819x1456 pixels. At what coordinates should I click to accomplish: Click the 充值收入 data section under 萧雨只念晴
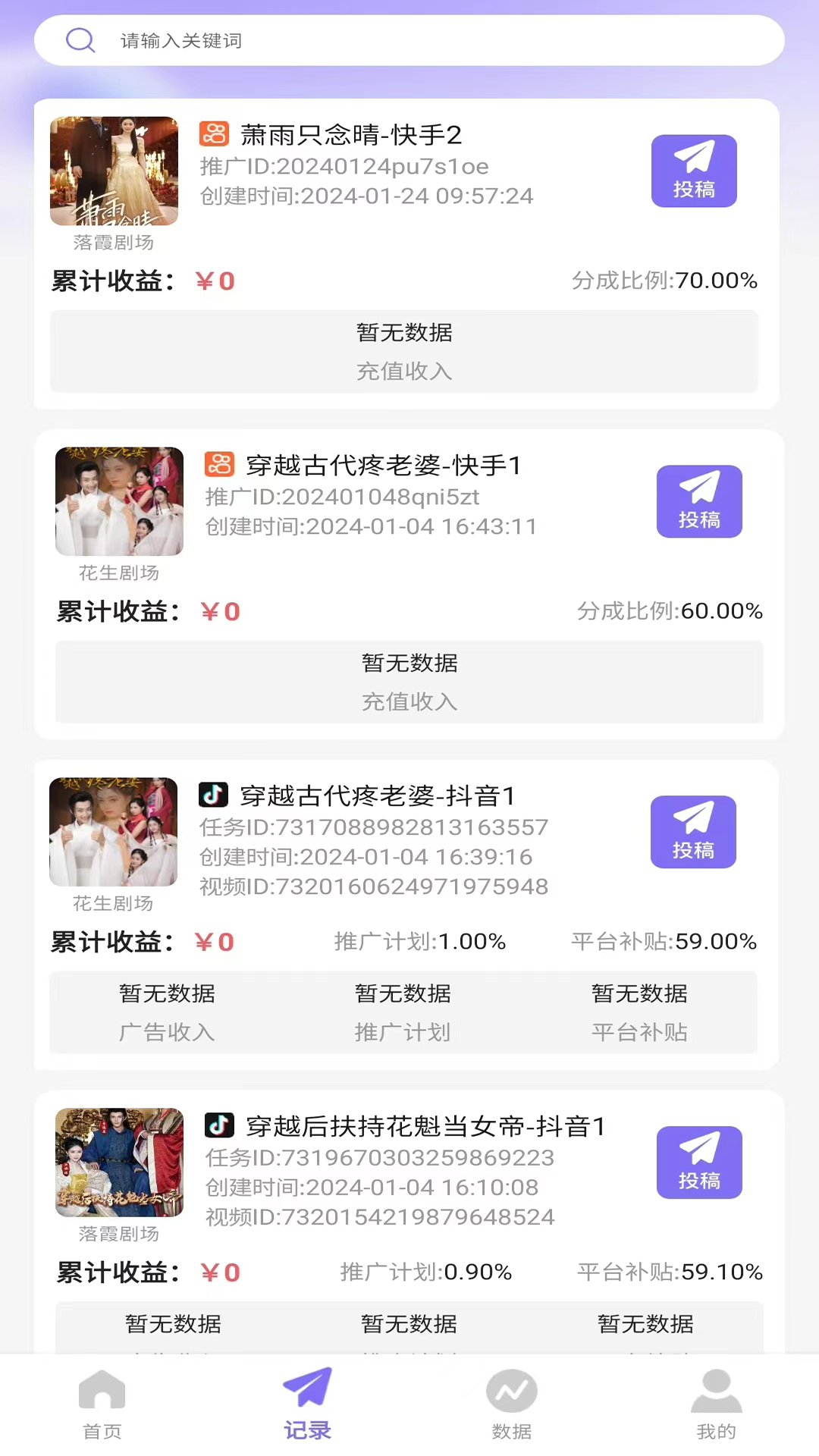click(x=405, y=352)
